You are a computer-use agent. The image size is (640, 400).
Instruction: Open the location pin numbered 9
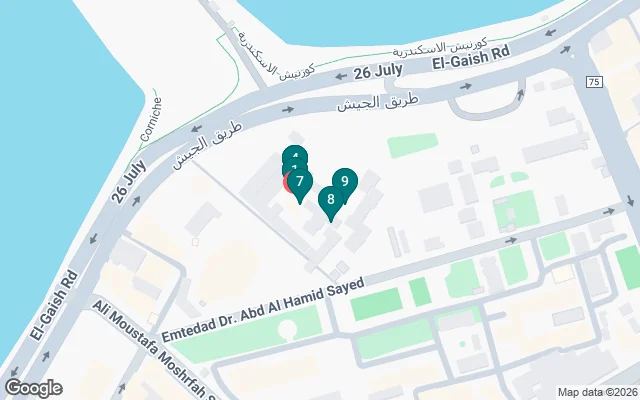point(344,182)
